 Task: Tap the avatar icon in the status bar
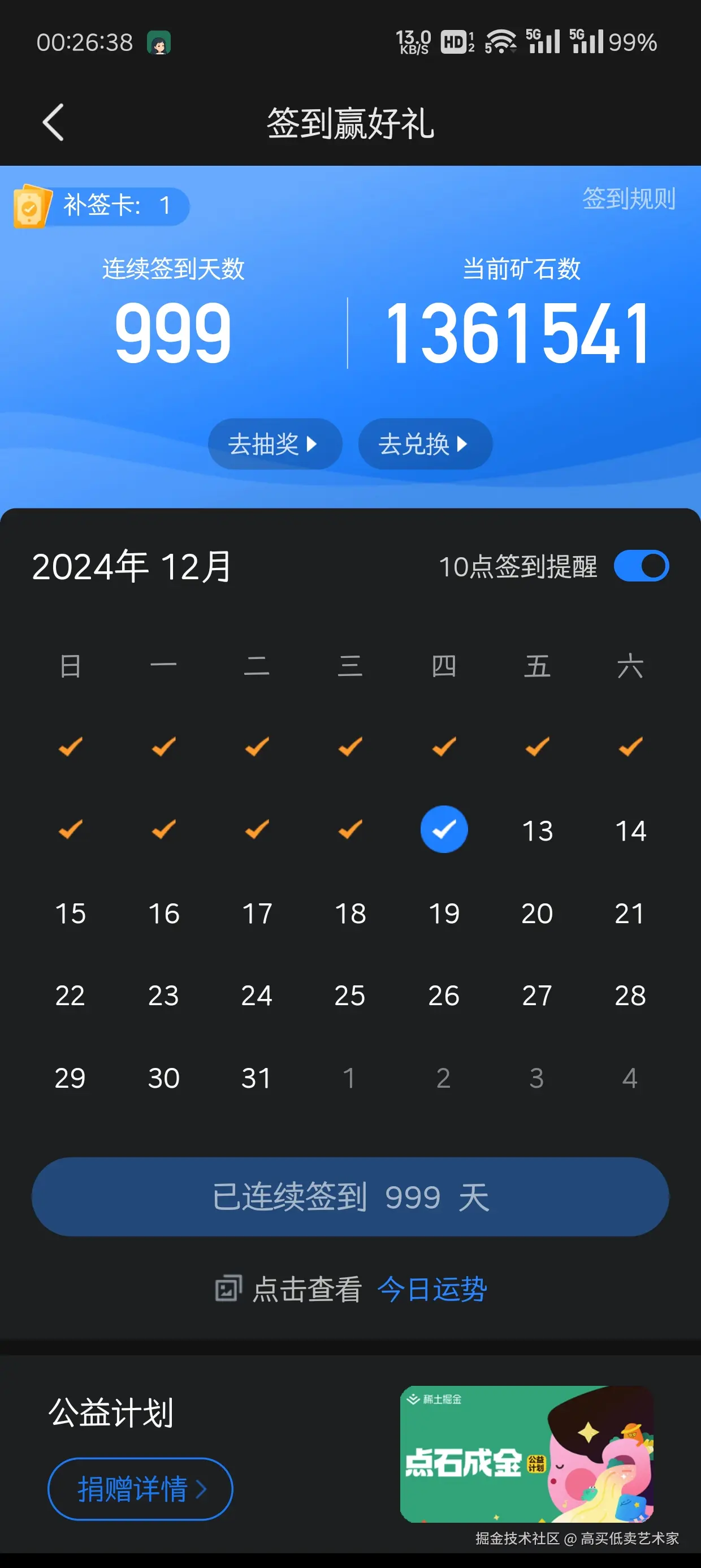point(159,44)
